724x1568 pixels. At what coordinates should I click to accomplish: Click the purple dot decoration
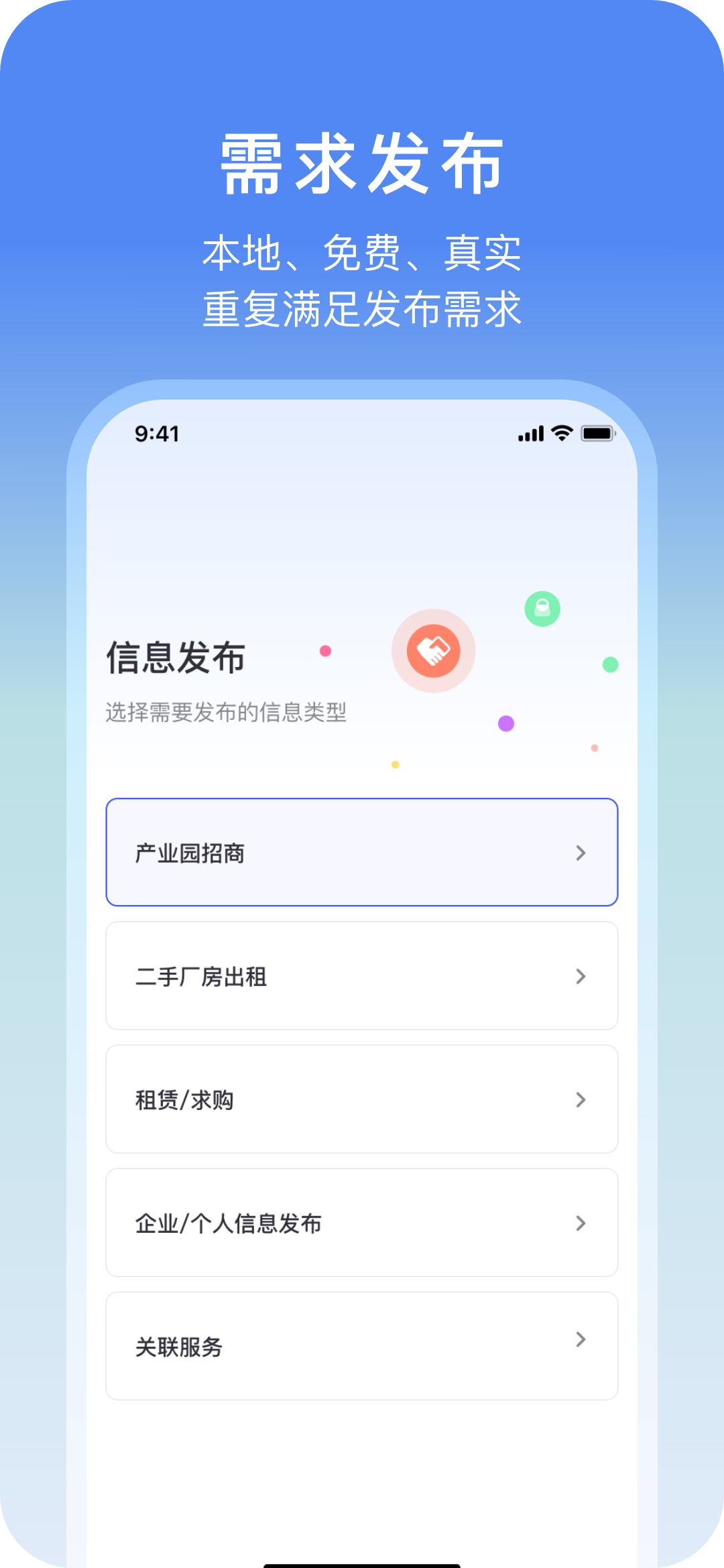pyautogui.click(x=505, y=723)
